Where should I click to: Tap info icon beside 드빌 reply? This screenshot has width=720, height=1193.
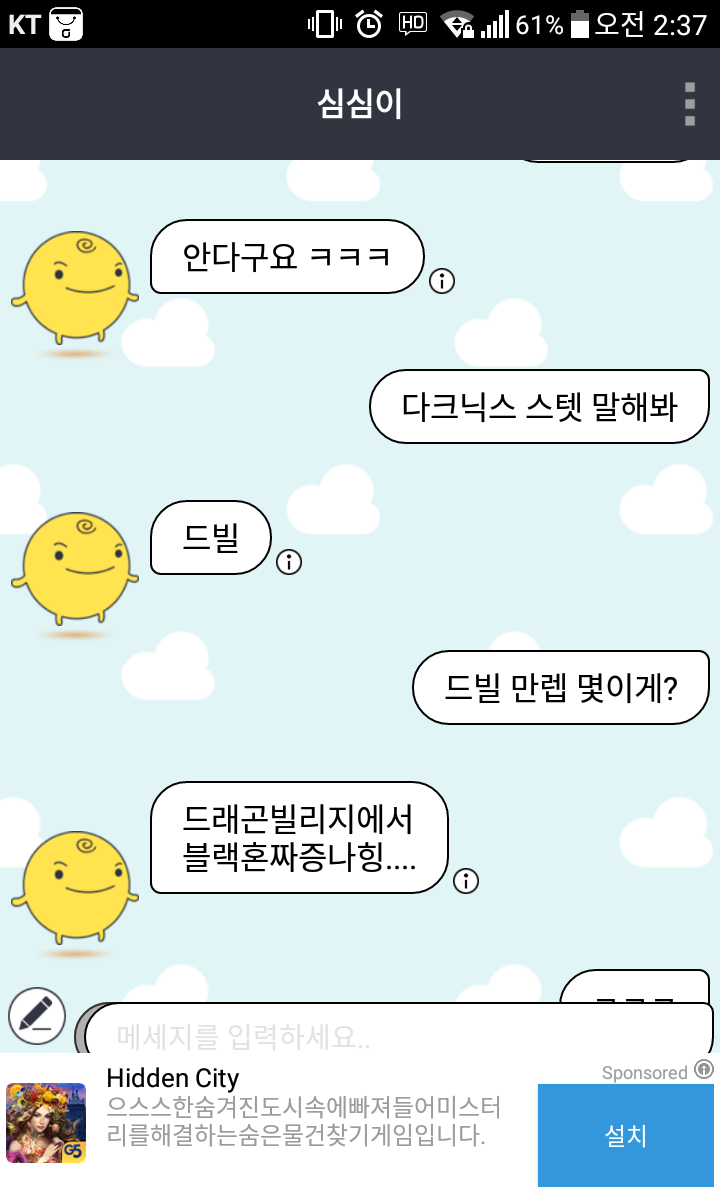[289, 562]
